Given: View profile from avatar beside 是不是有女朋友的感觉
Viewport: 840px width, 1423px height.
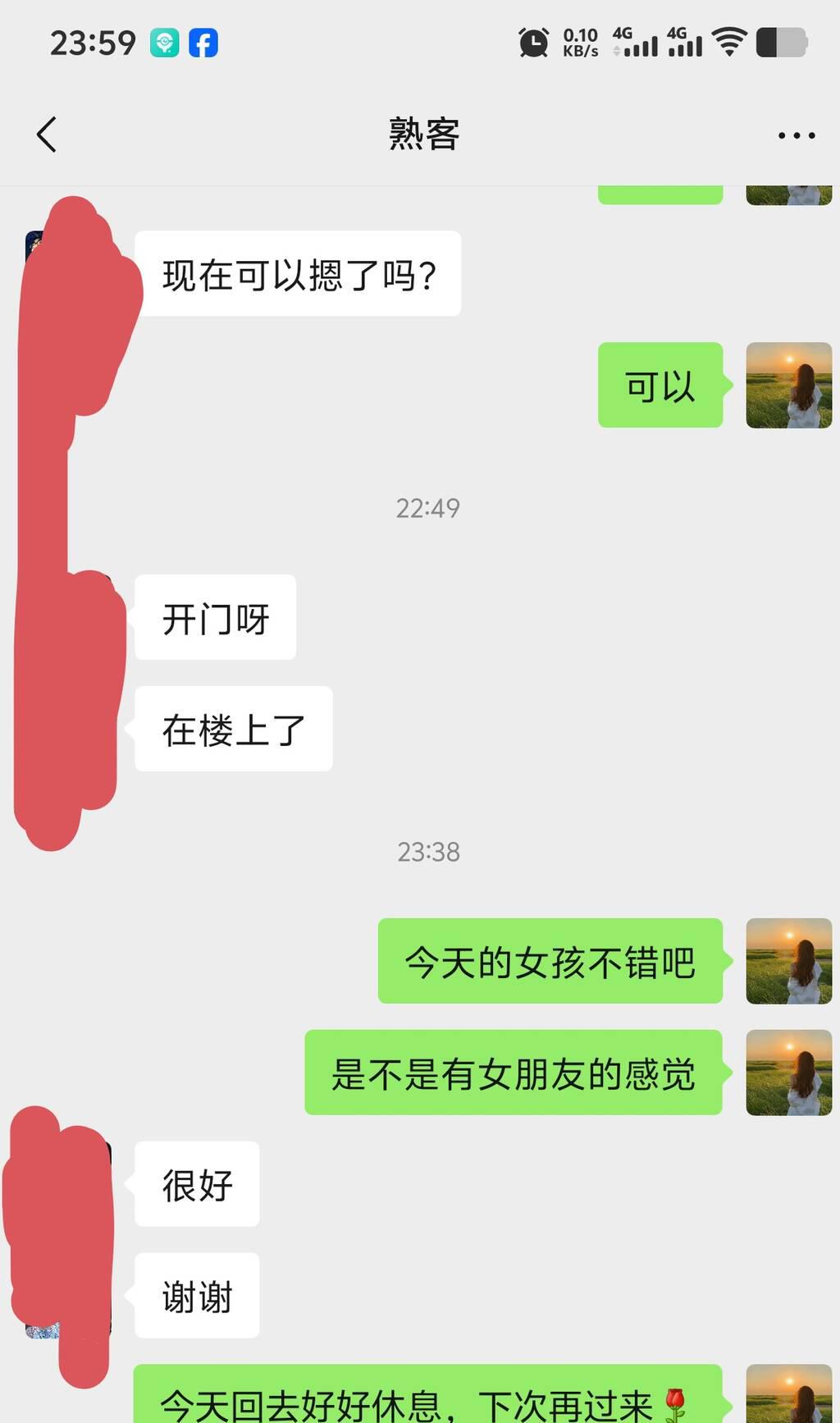Looking at the screenshot, I should coord(788,1073).
